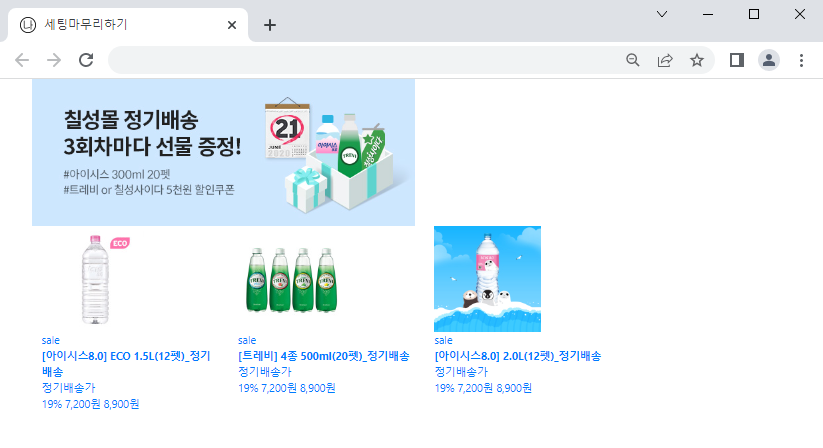Share this page
This screenshot has height=448, width=823.
point(665,60)
